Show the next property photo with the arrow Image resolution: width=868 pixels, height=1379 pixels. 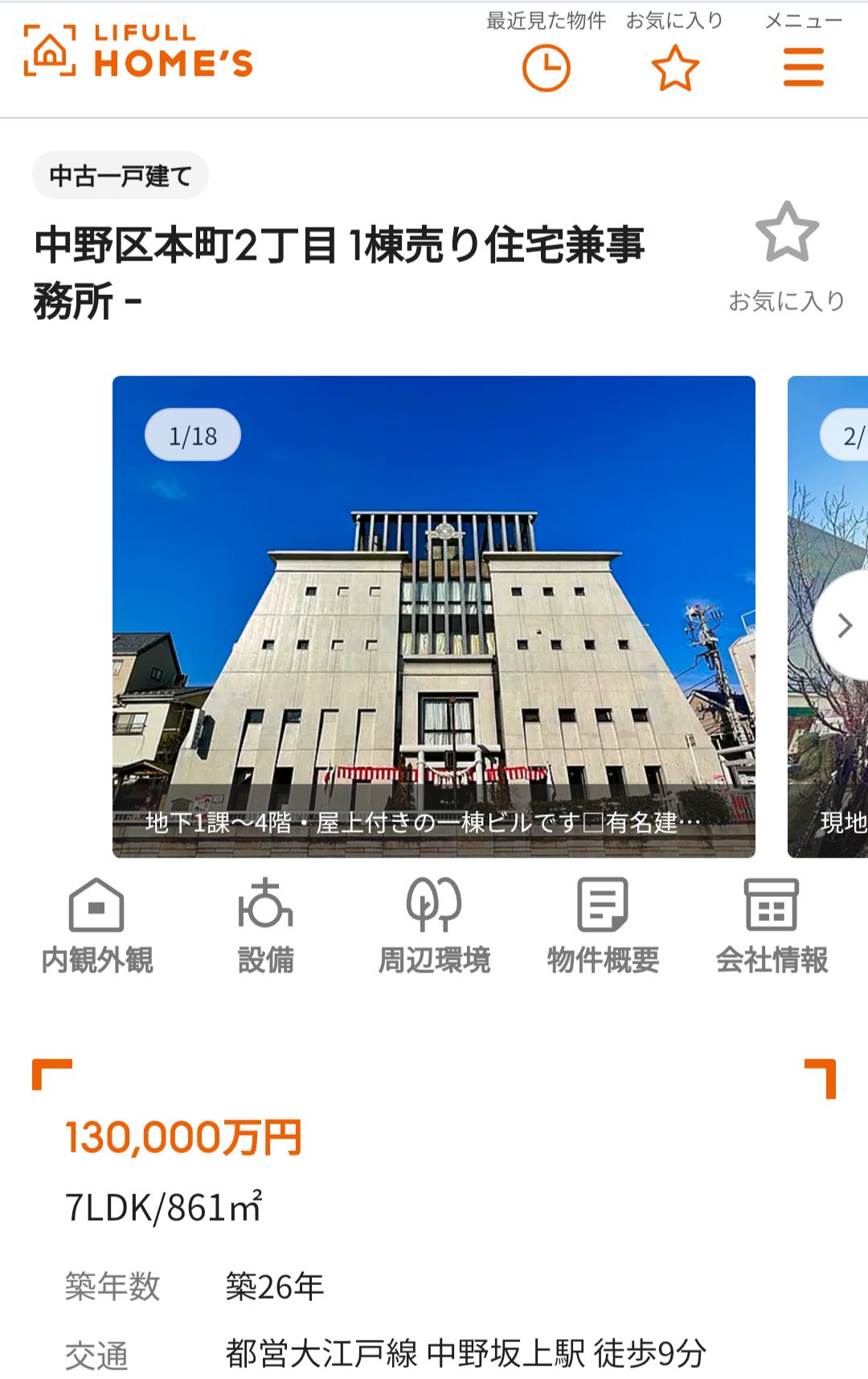(844, 625)
